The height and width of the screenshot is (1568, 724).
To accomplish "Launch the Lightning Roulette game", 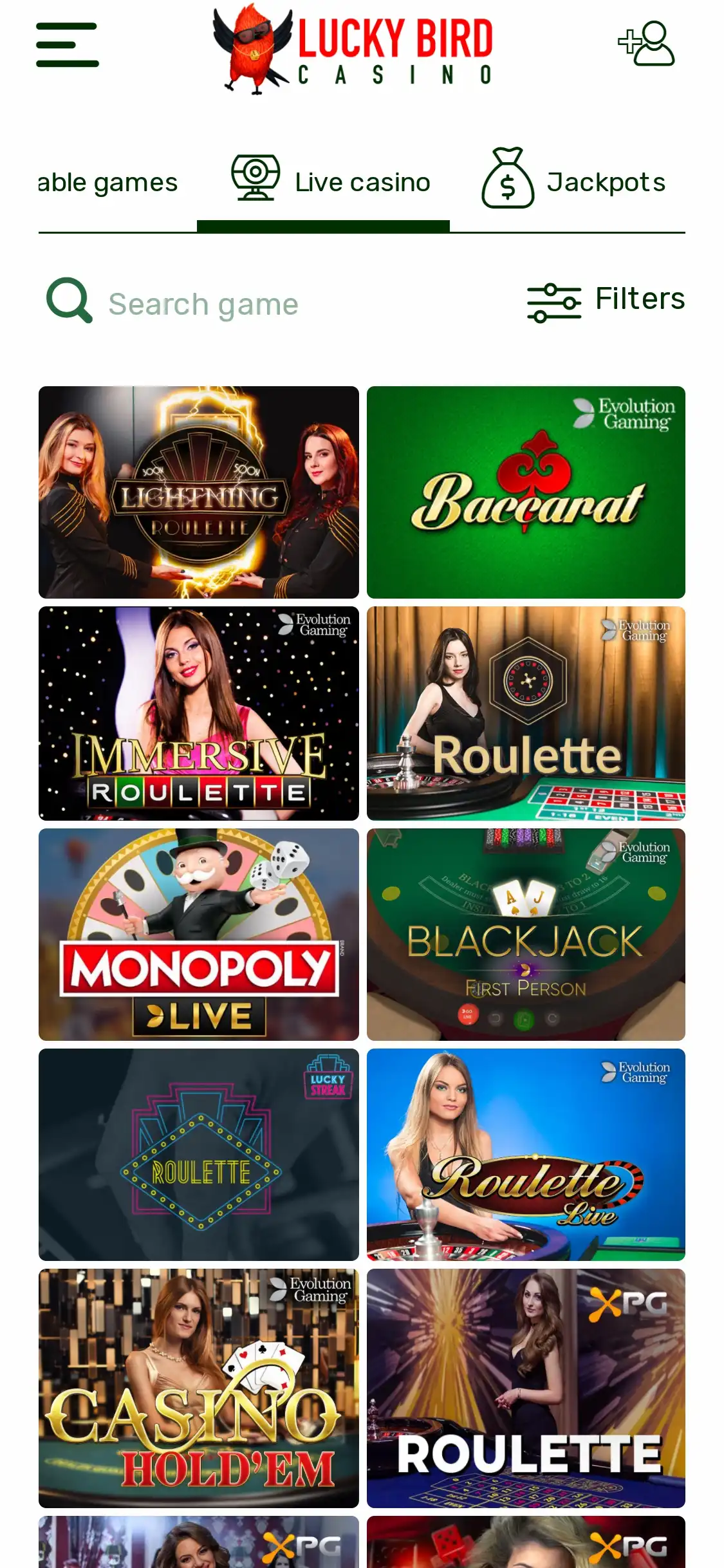I will tap(199, 492).
